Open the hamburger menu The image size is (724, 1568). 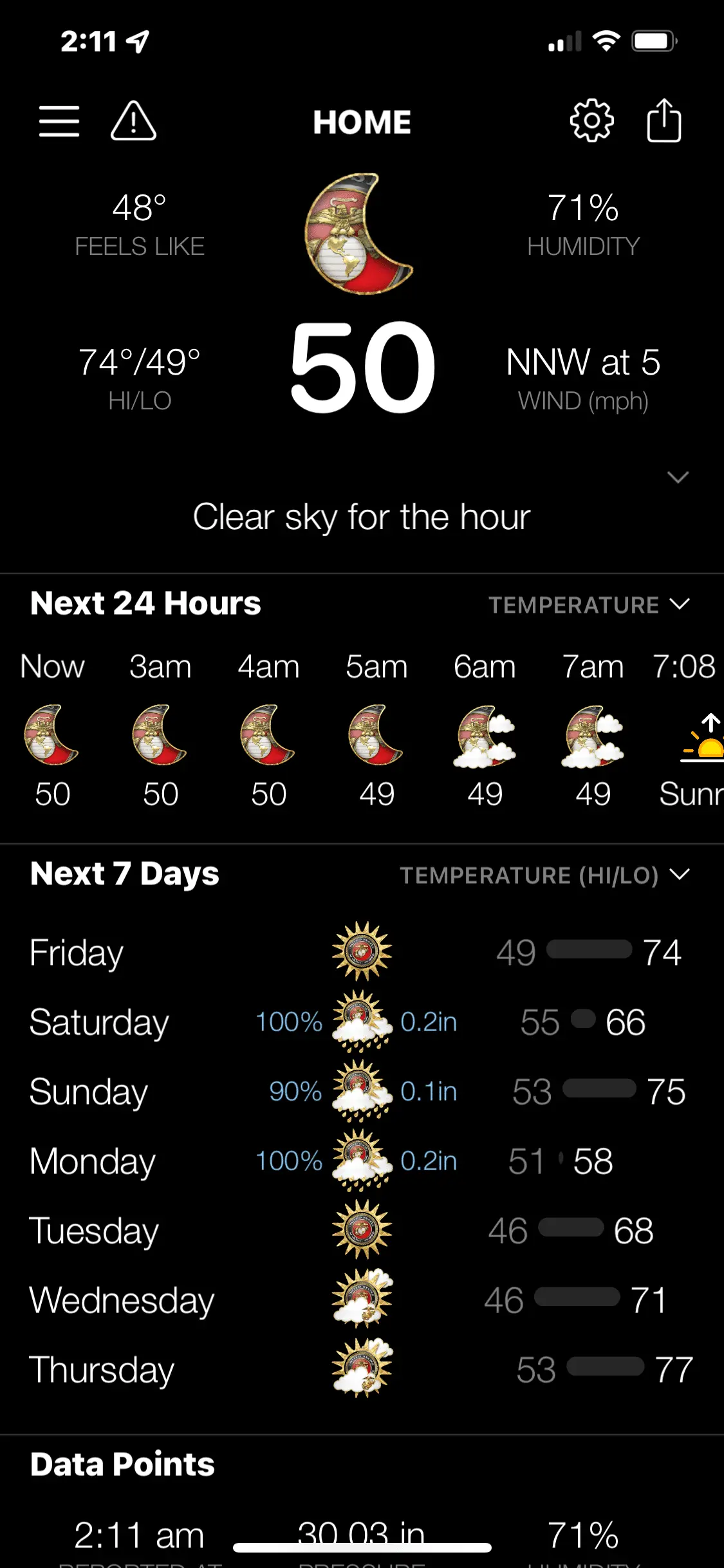(x=59, y=121)
